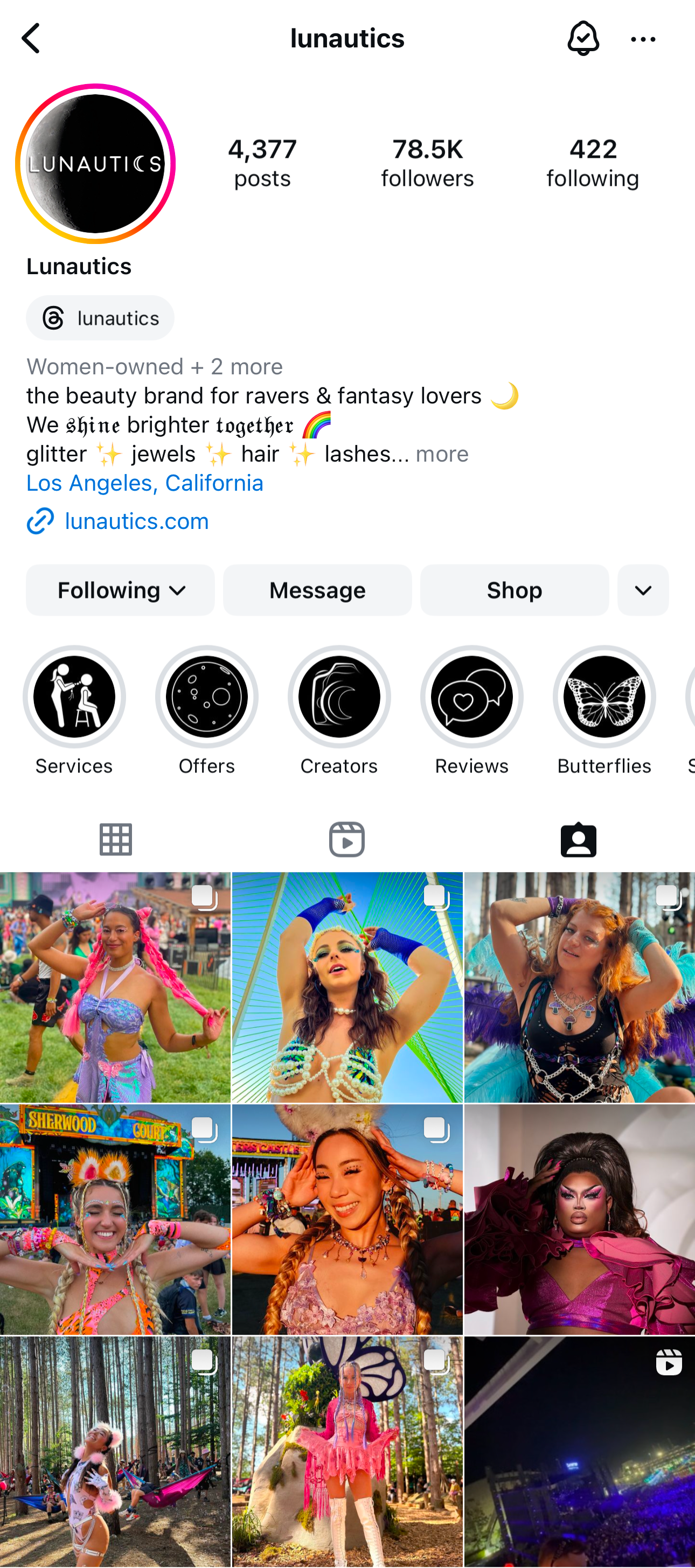View the Lunautics profile picture story

[95, 164]
